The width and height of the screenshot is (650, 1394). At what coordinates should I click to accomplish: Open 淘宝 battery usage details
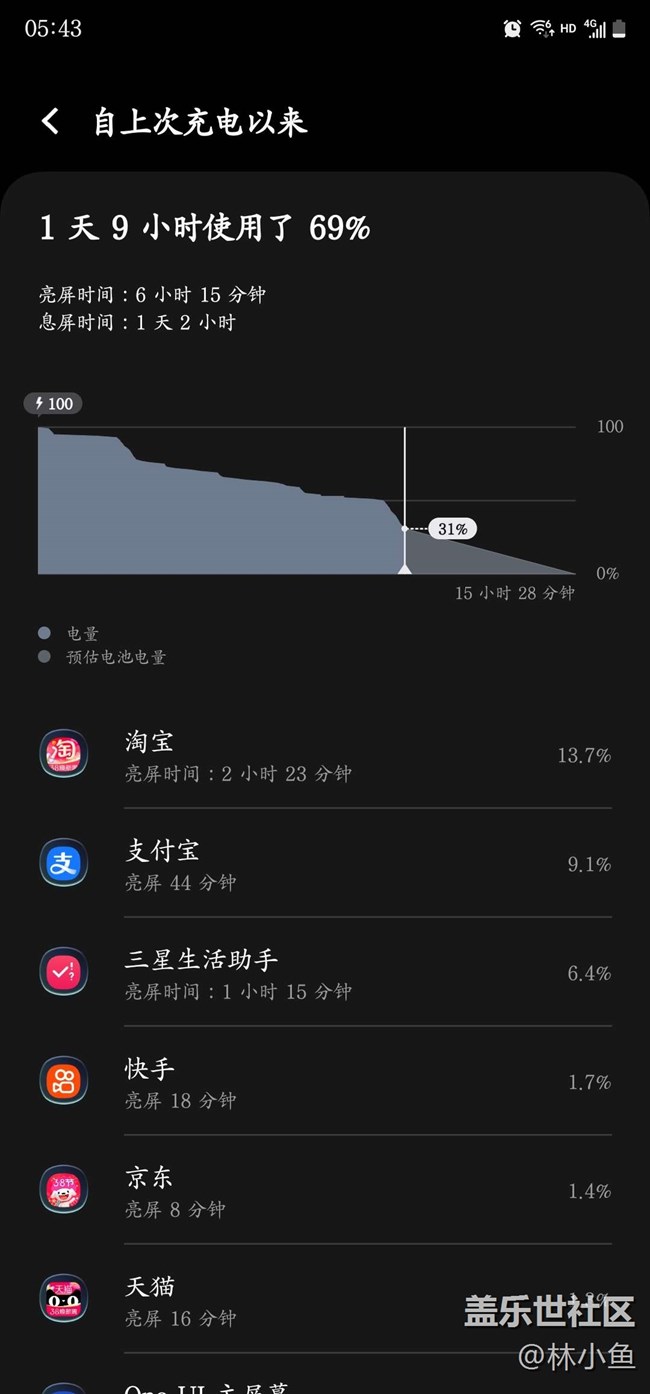point(325,755)
